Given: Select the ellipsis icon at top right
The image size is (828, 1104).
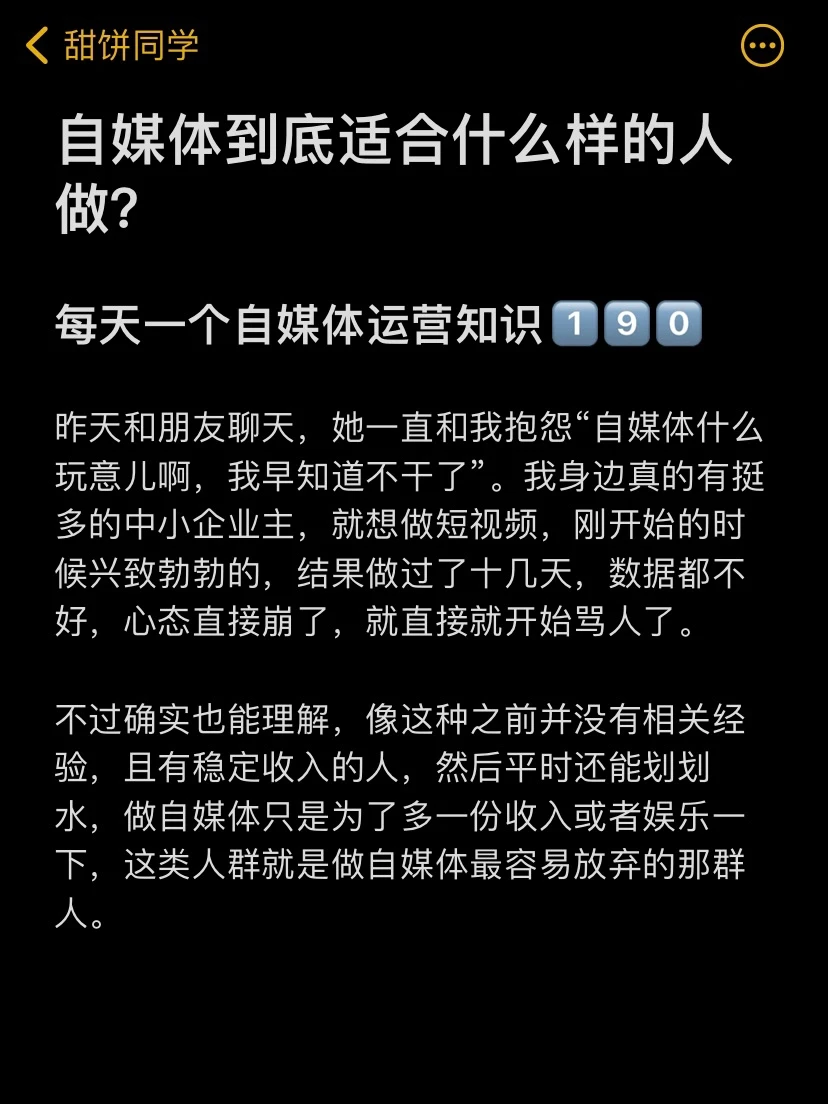Looking at the screenshot, I should click(x=763, y=46).
